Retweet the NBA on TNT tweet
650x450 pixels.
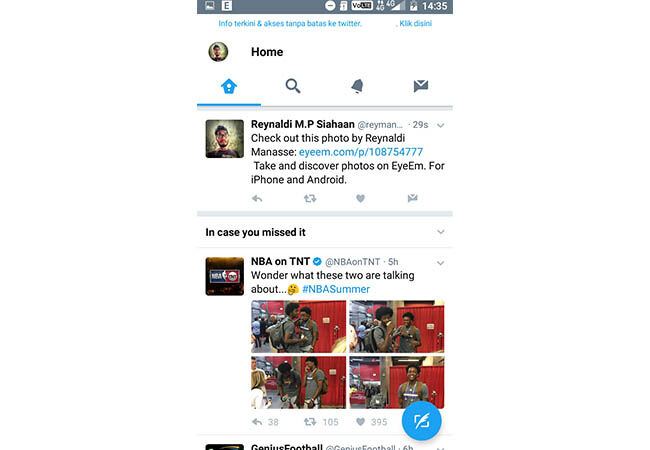pos(309,422)
